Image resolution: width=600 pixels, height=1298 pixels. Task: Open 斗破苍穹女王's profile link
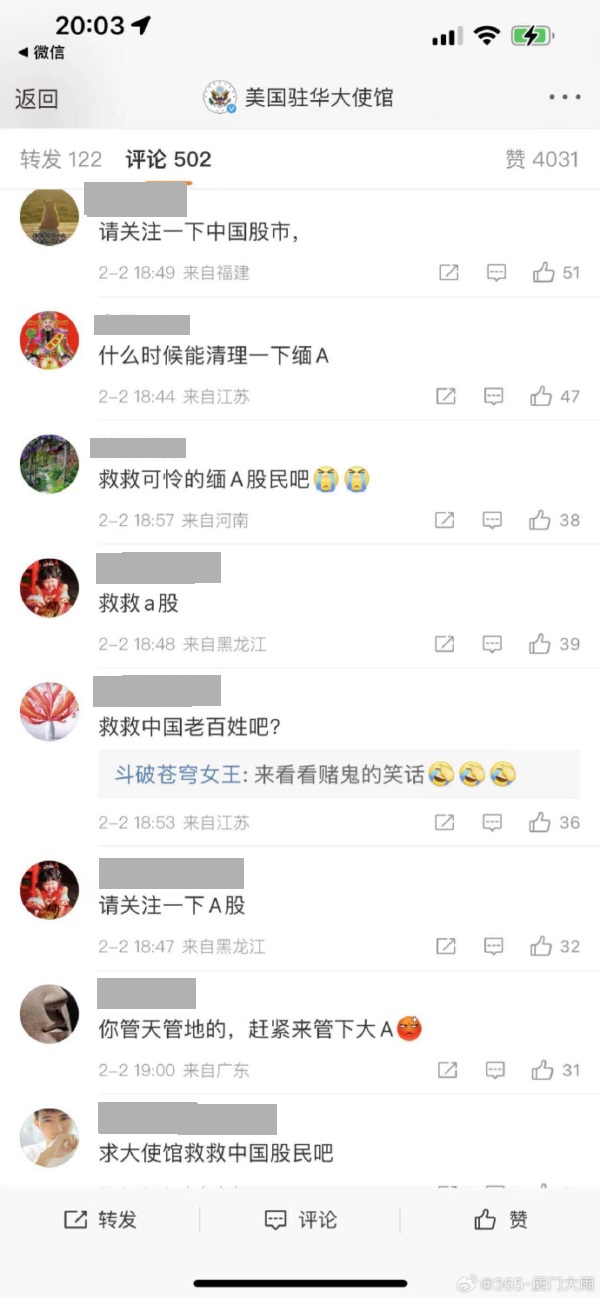click(177, 774)
